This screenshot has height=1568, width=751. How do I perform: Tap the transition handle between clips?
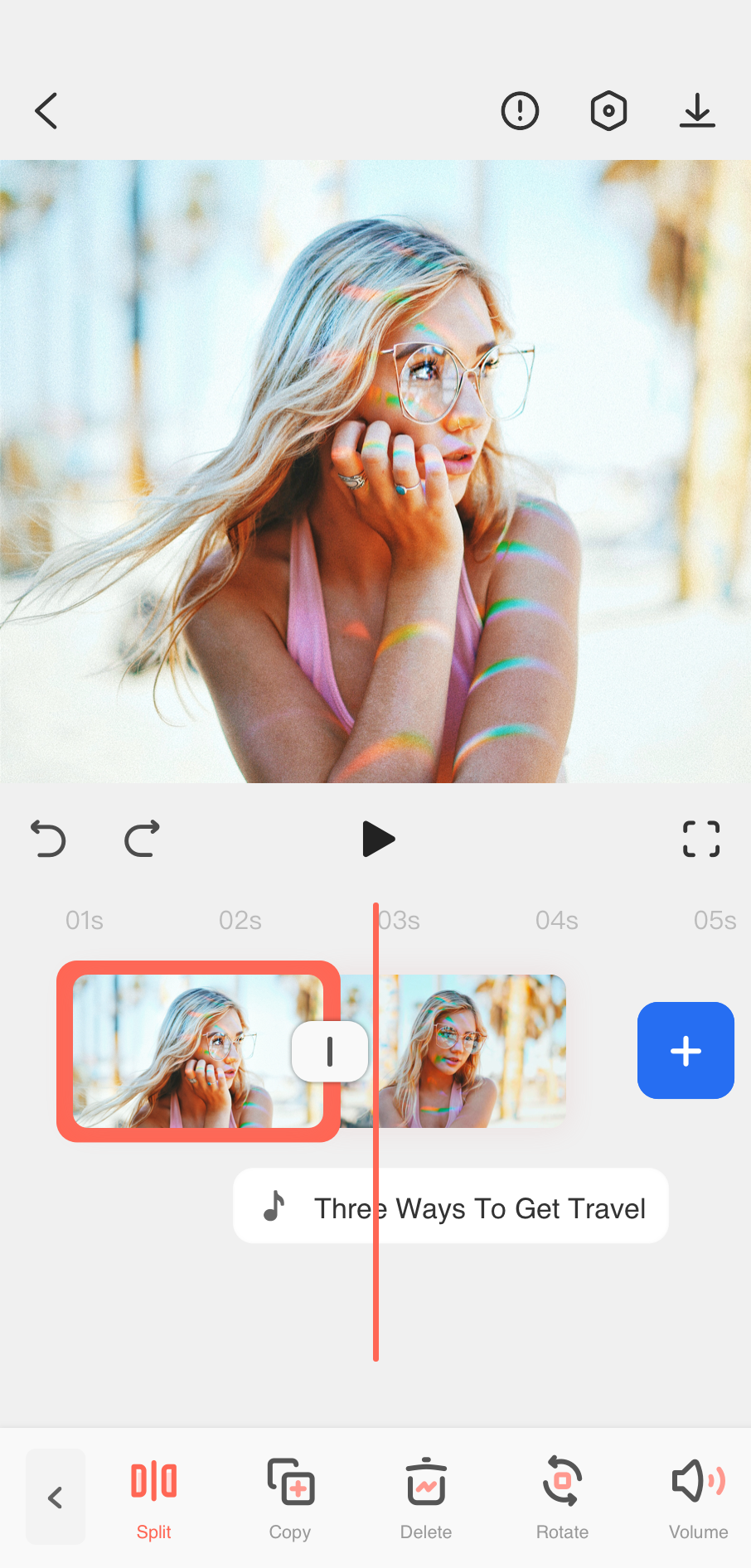pos(330,1051)
